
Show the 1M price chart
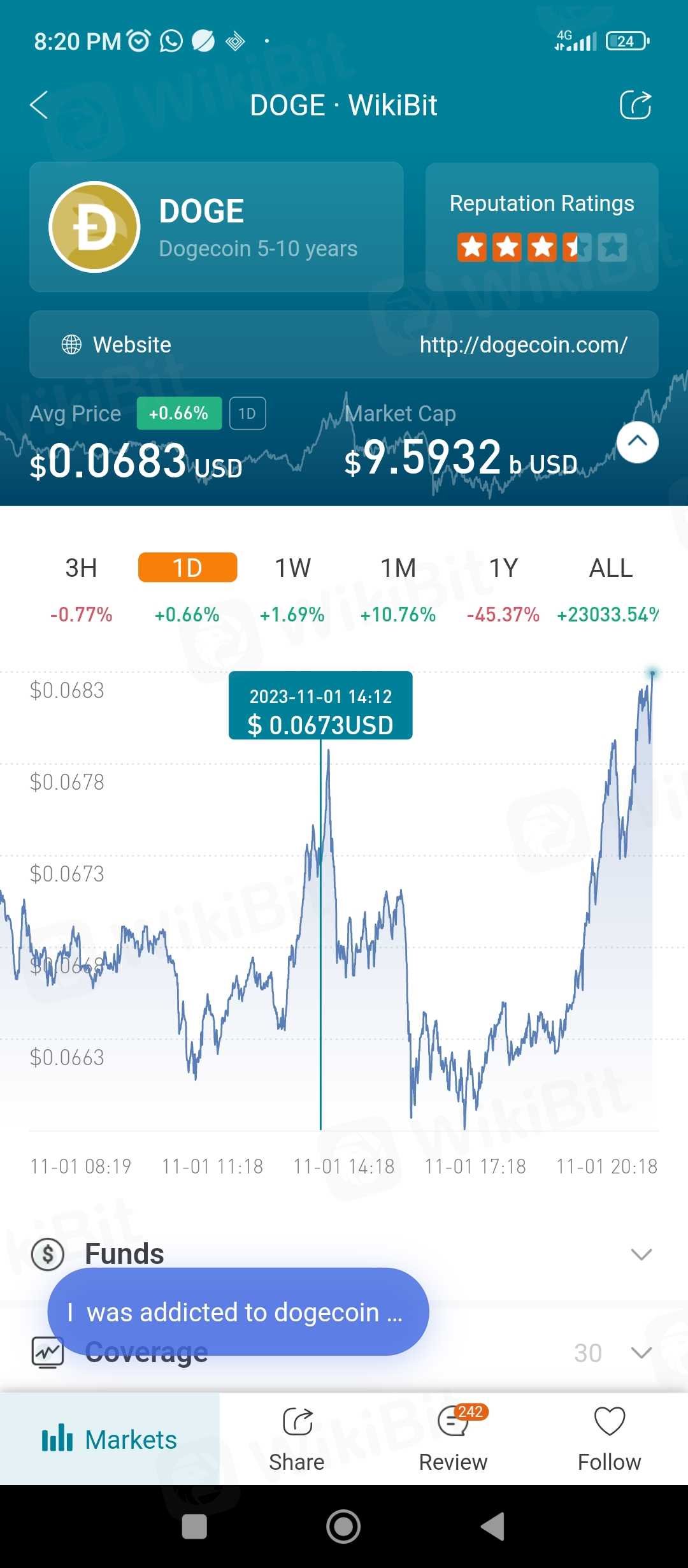point(398,568)
